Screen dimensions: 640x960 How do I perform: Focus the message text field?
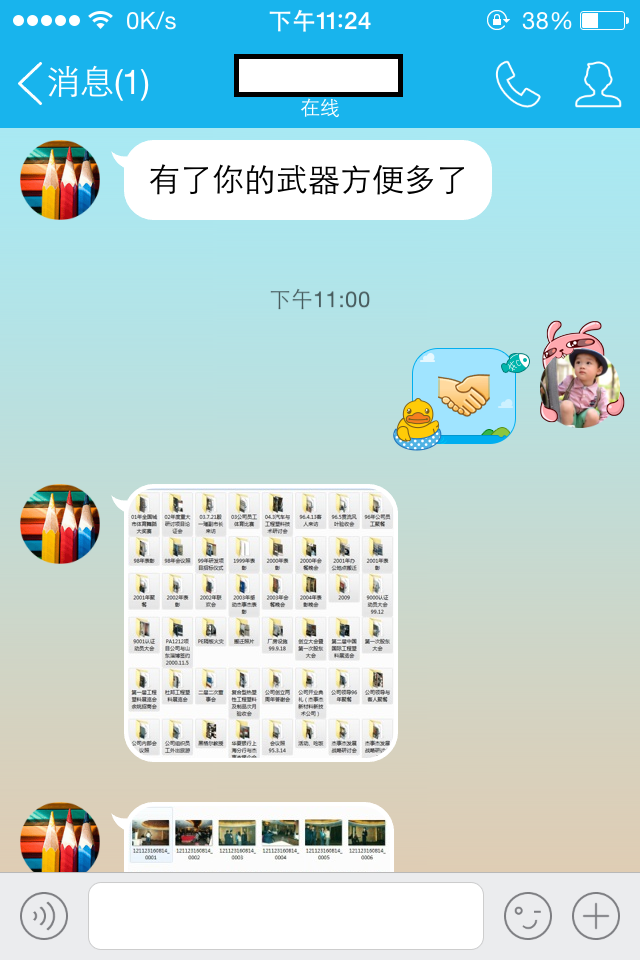[286, 915]
